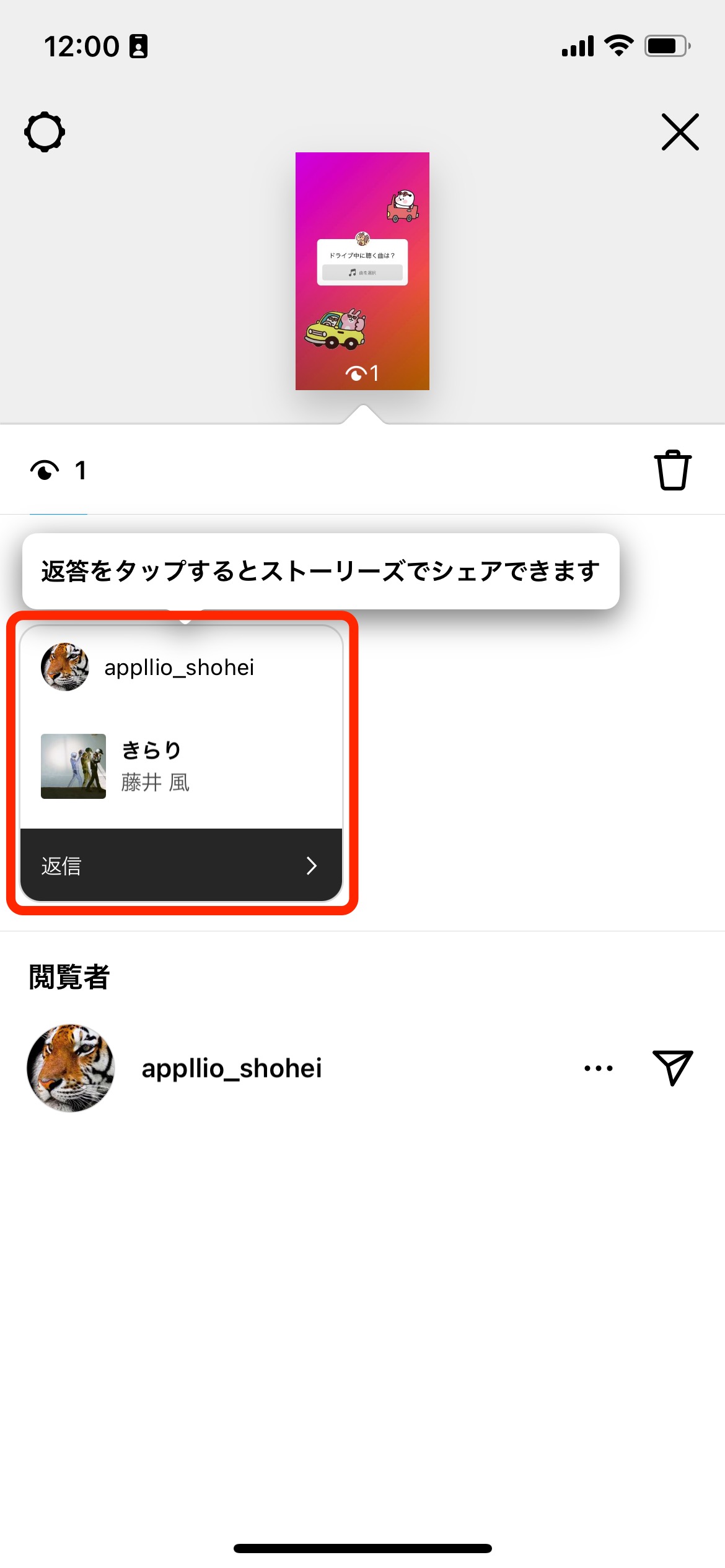The height and width of the screenshot is (1568, 725).
Task: Expand the 返信 reply row with the chevron
Action: pos(312,866)
